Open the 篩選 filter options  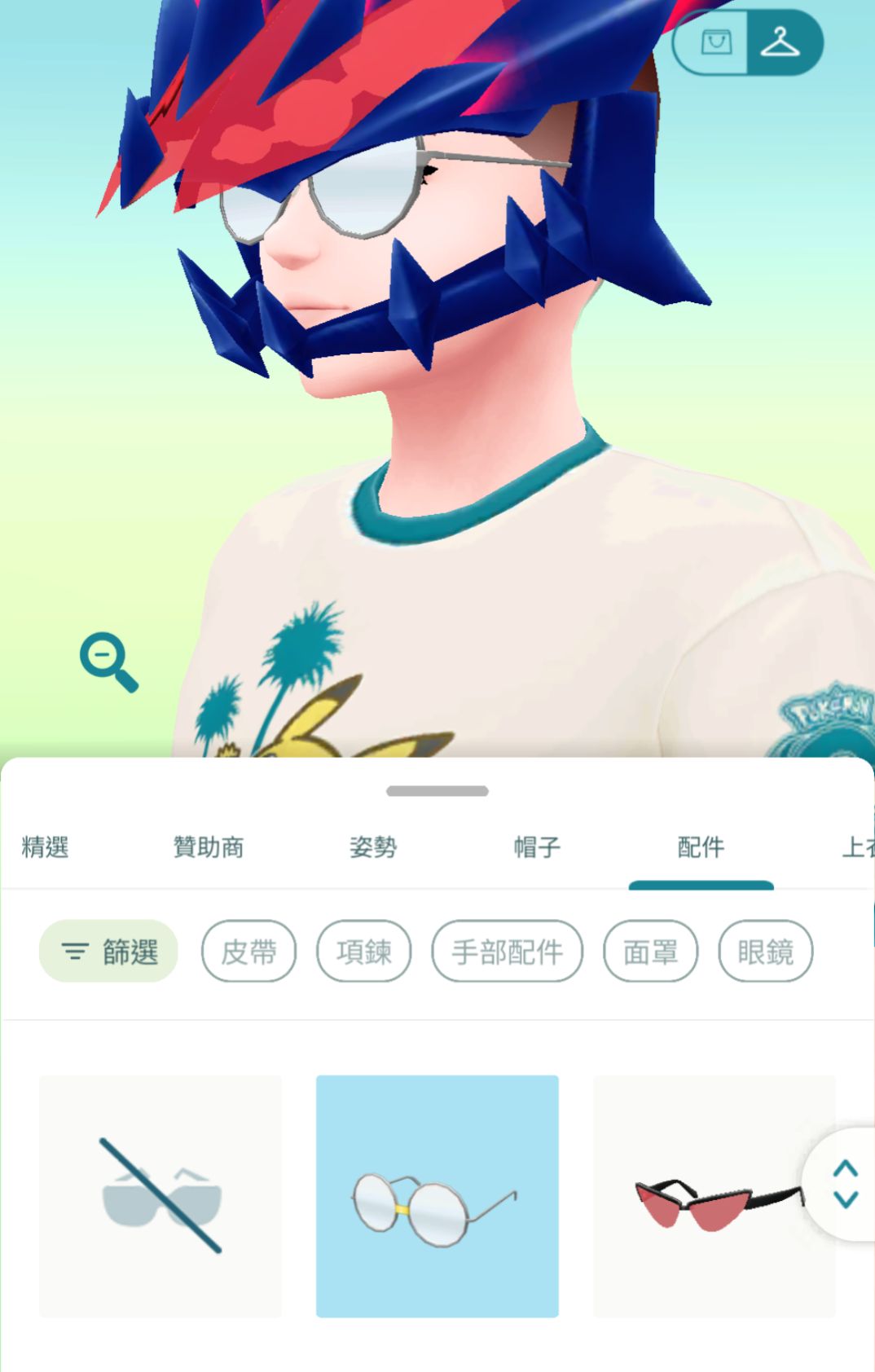coord(108,951)
